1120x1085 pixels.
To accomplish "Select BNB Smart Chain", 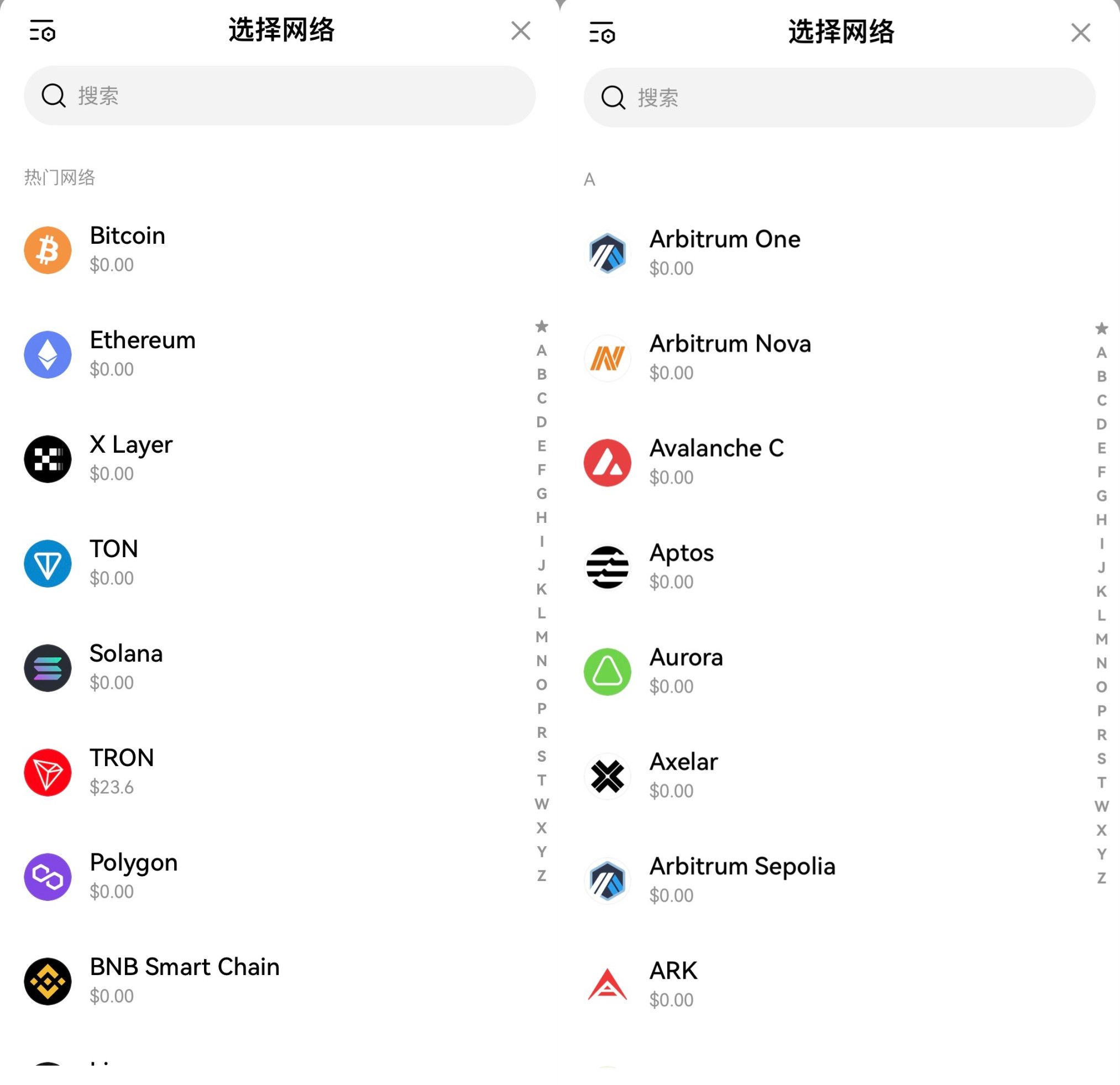I will pyautogui.click(x=184, y=982).
